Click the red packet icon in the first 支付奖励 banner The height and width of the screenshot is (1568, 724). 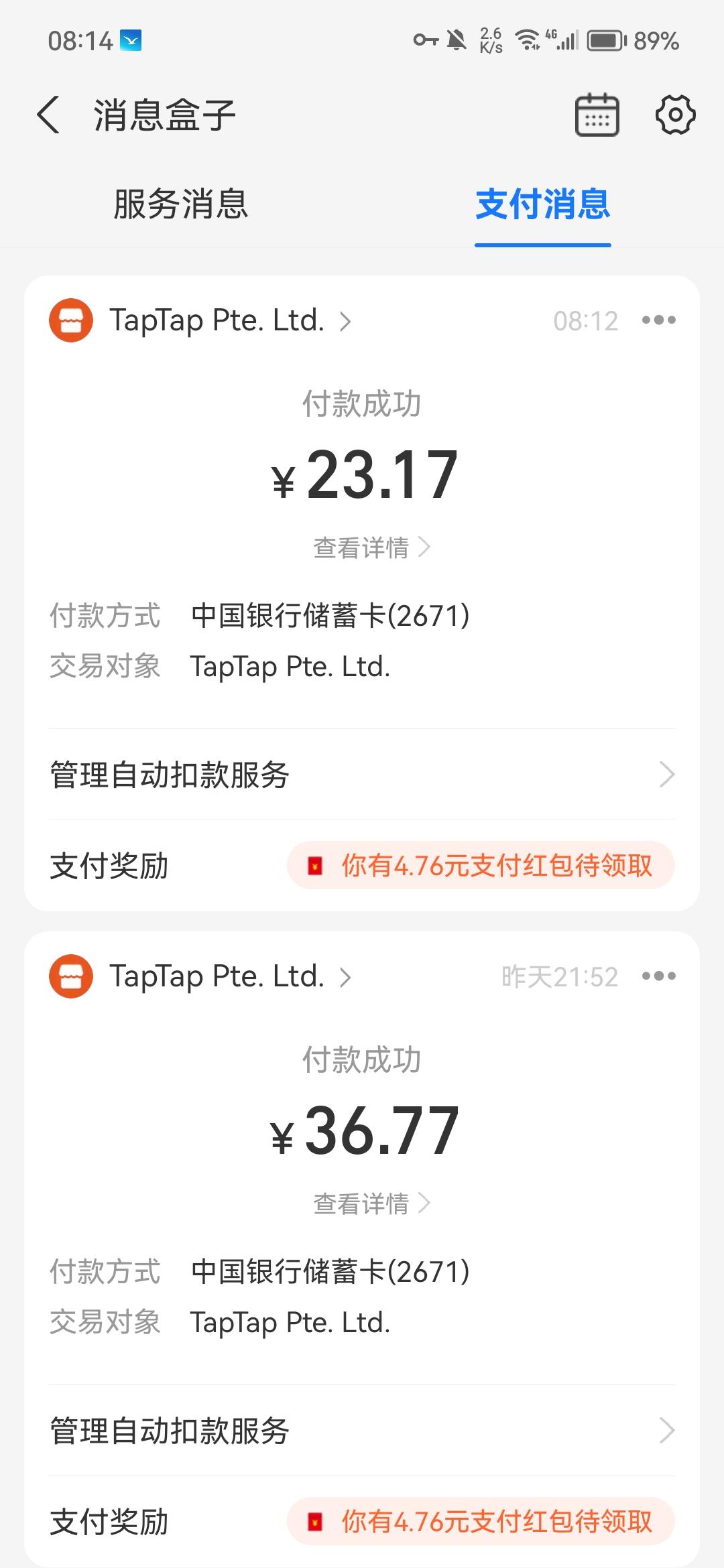pyautogui.click(x=315, y=866)
